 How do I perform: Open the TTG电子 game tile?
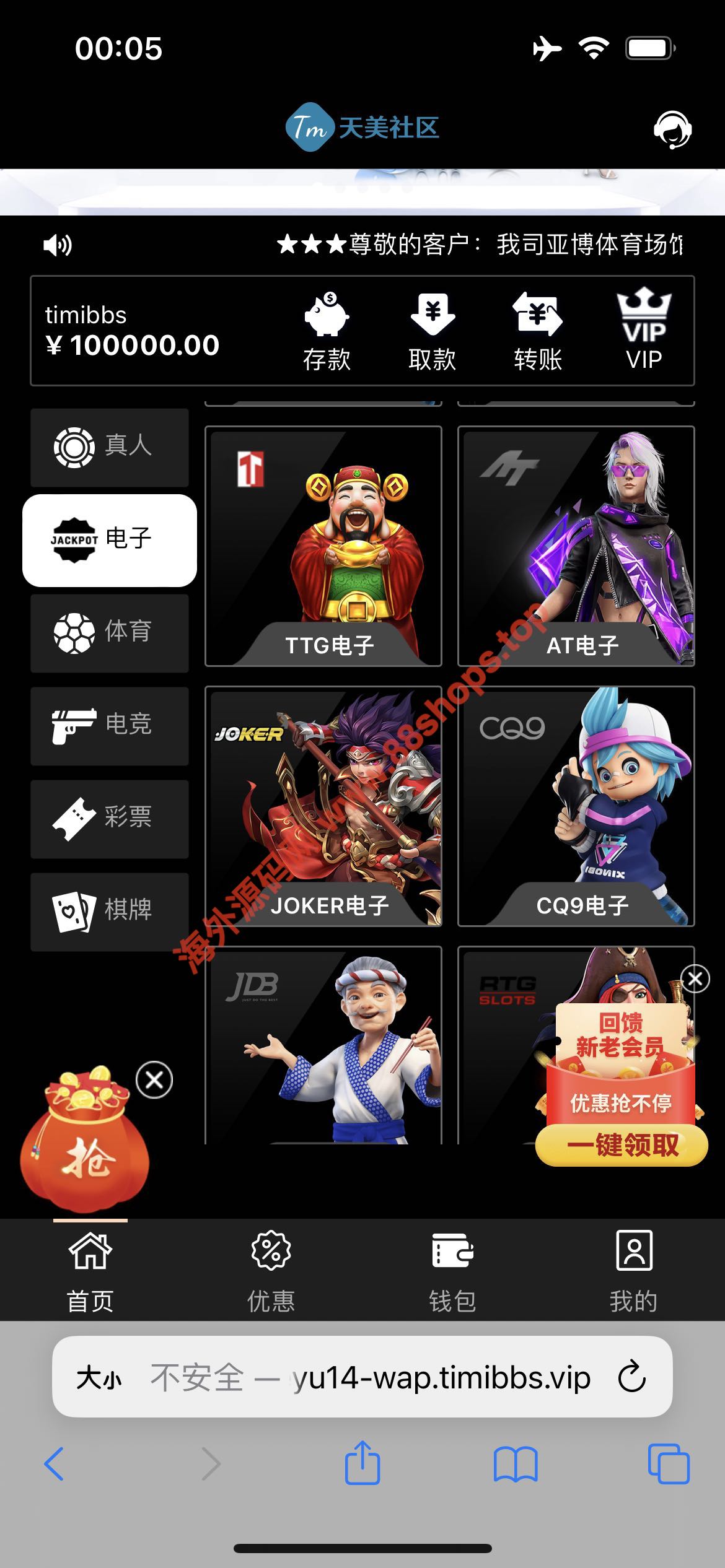click(x=323, y=546)
